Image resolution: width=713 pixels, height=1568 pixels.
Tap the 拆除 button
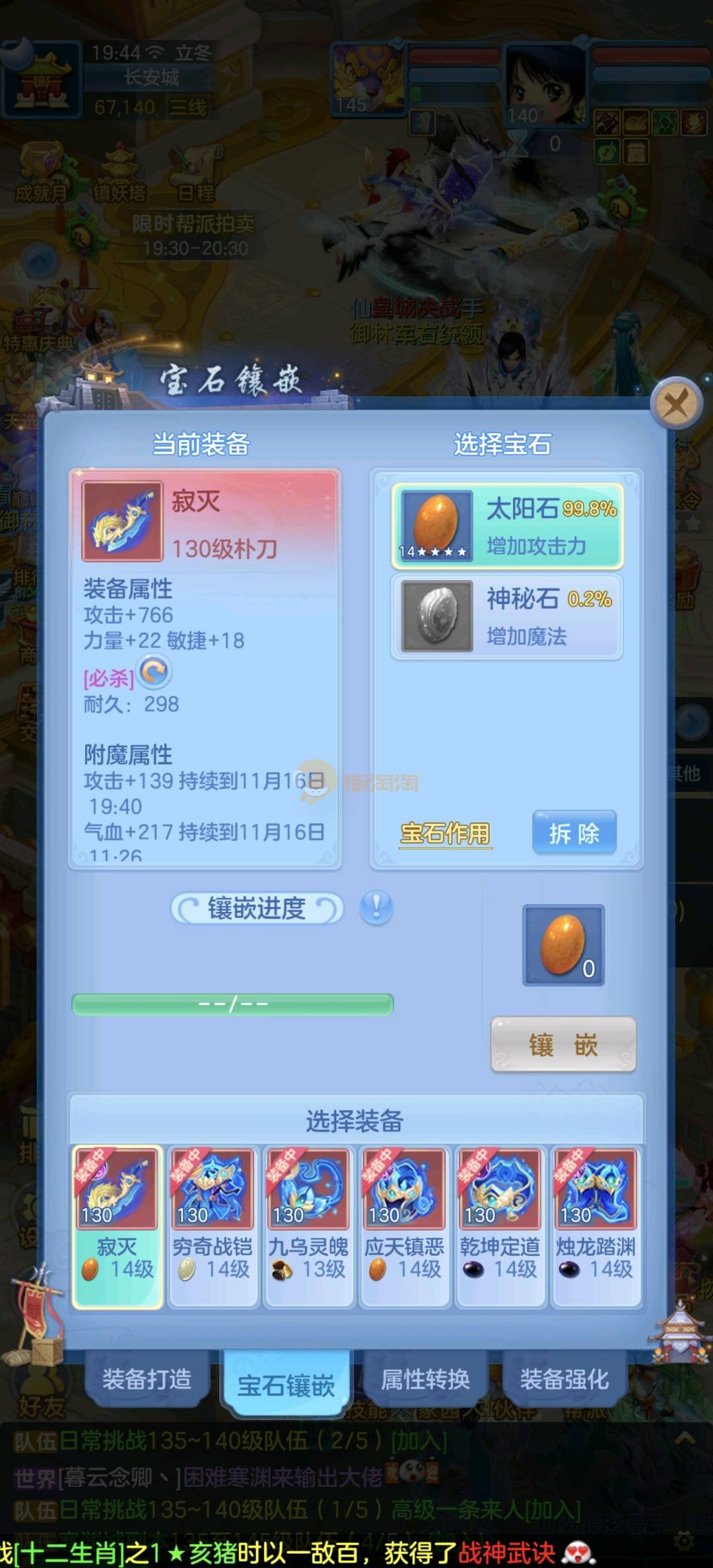[574, 833]
